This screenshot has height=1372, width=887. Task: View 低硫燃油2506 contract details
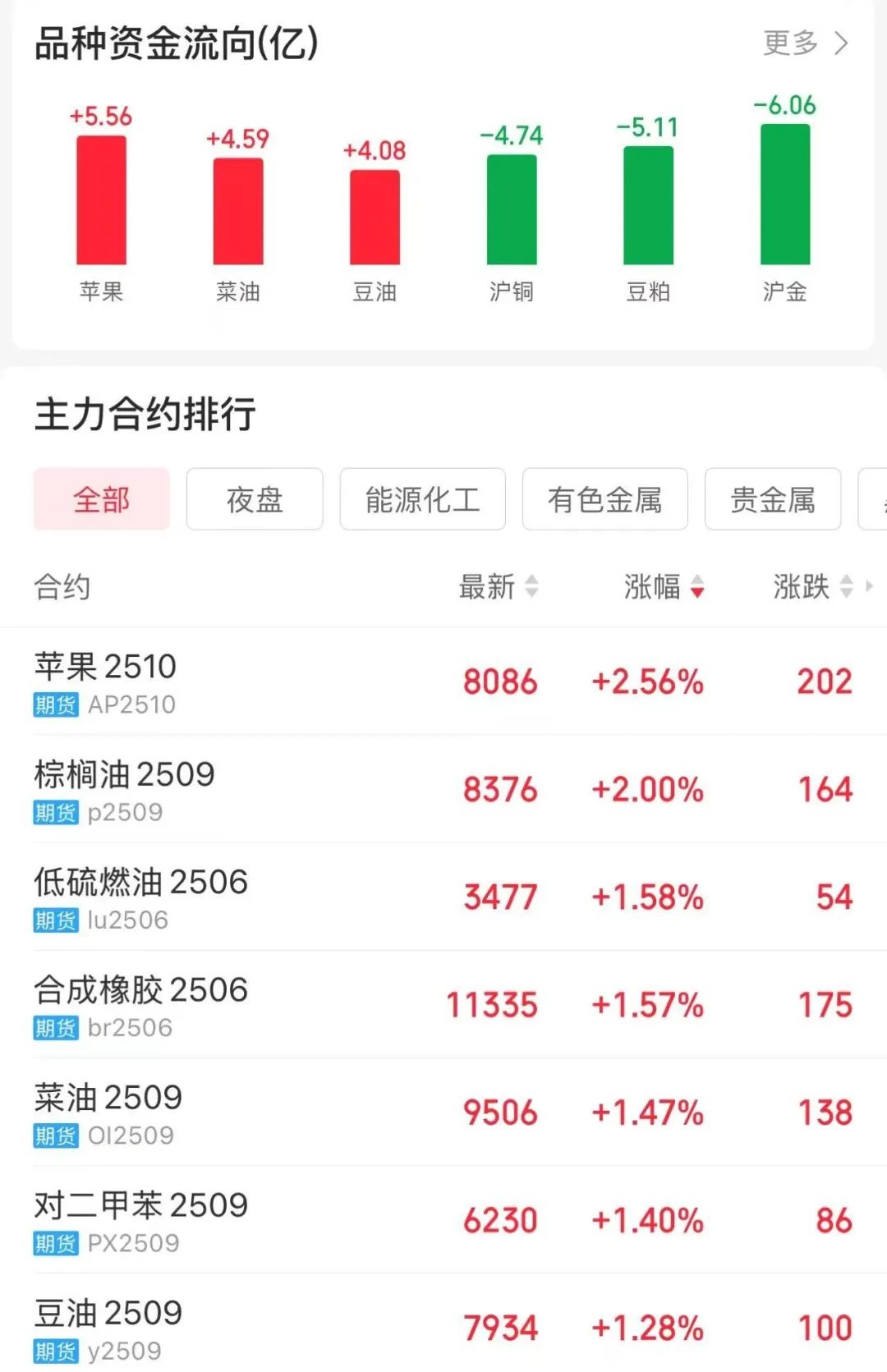(443, 897)
